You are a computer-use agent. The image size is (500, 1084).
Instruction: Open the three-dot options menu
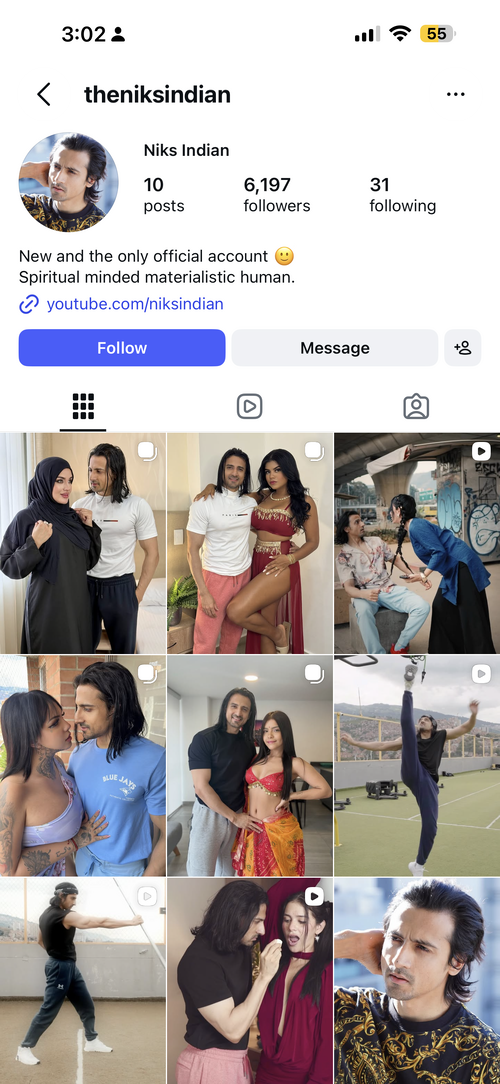(456, 95)
